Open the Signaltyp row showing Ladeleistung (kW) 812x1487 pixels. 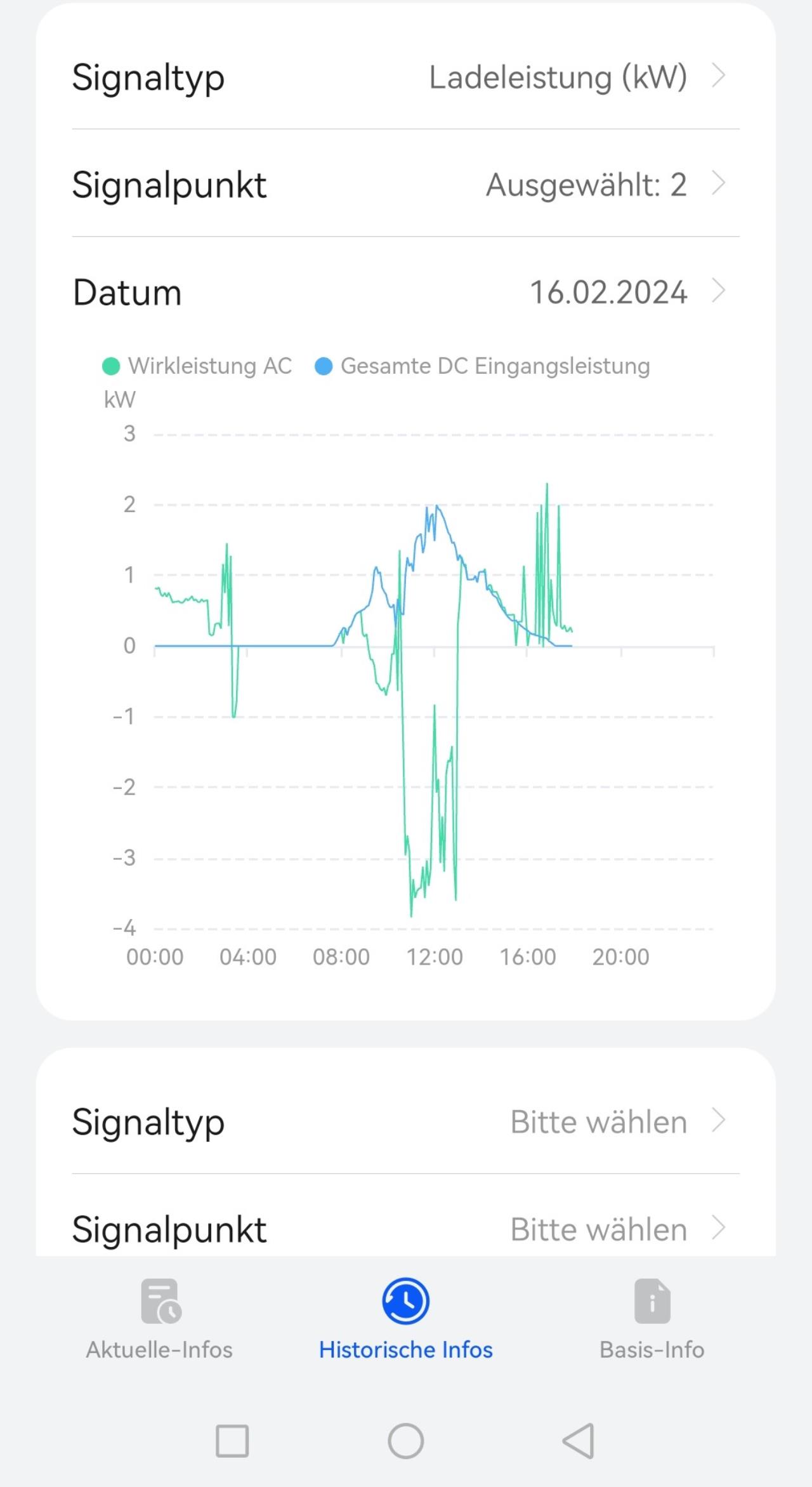click(406, 77)
